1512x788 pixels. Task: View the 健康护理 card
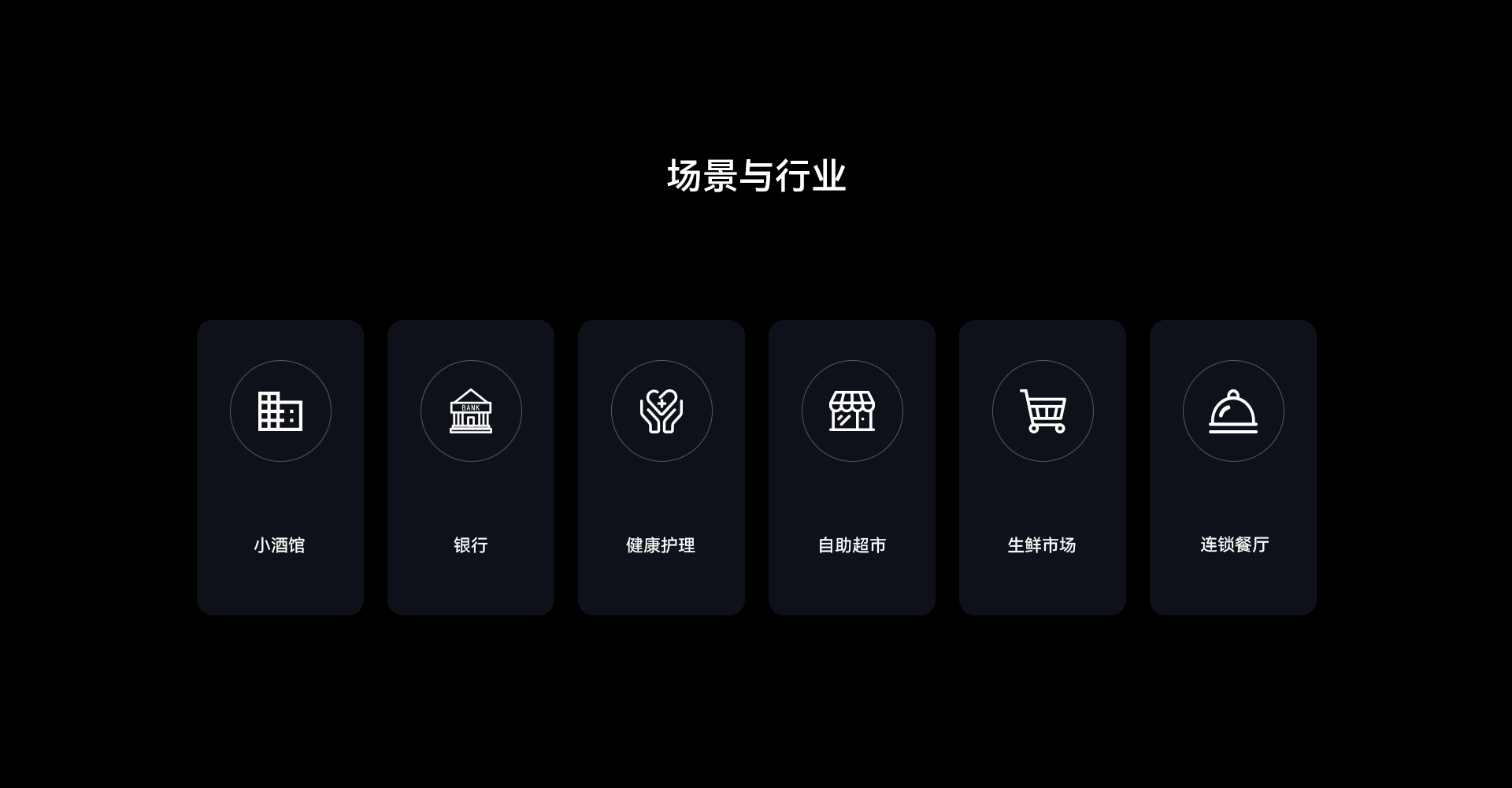pos(661,466)
